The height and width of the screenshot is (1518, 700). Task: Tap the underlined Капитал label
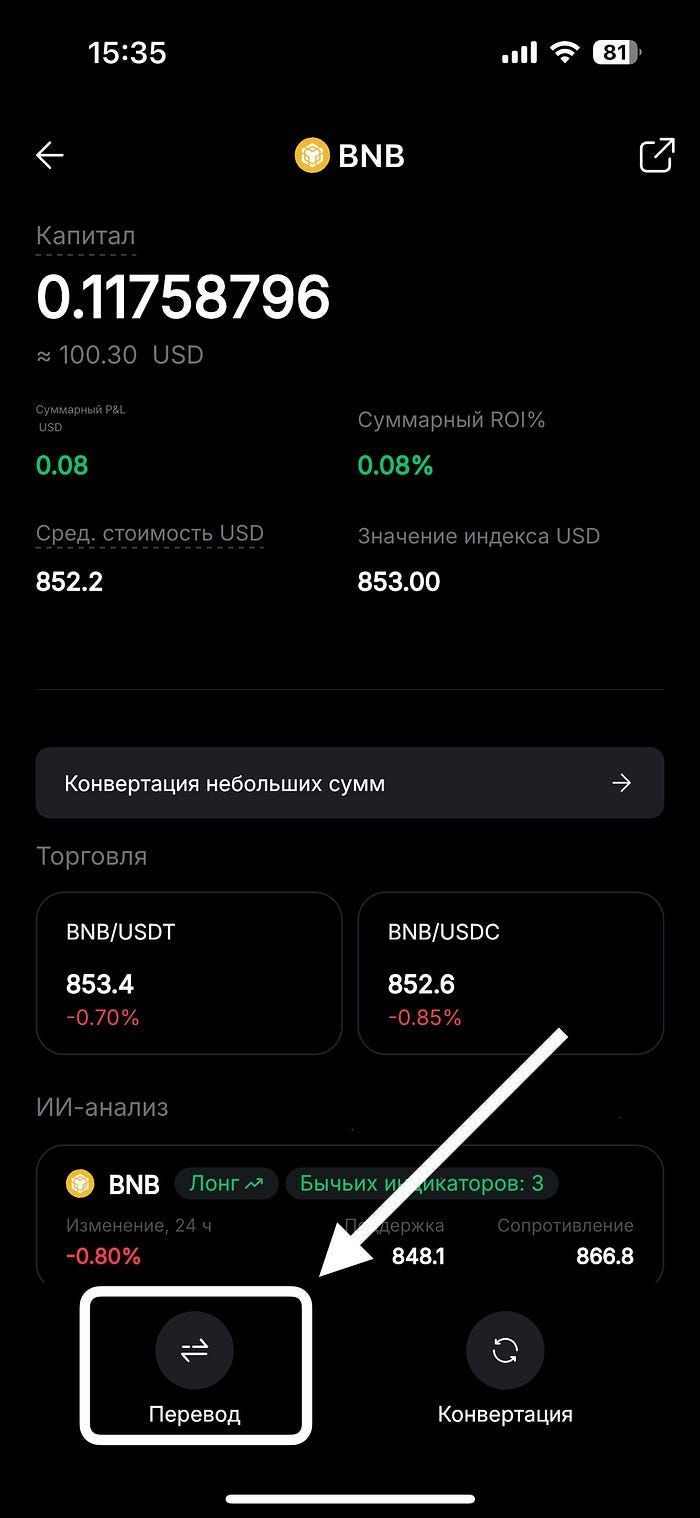[85, 237]
